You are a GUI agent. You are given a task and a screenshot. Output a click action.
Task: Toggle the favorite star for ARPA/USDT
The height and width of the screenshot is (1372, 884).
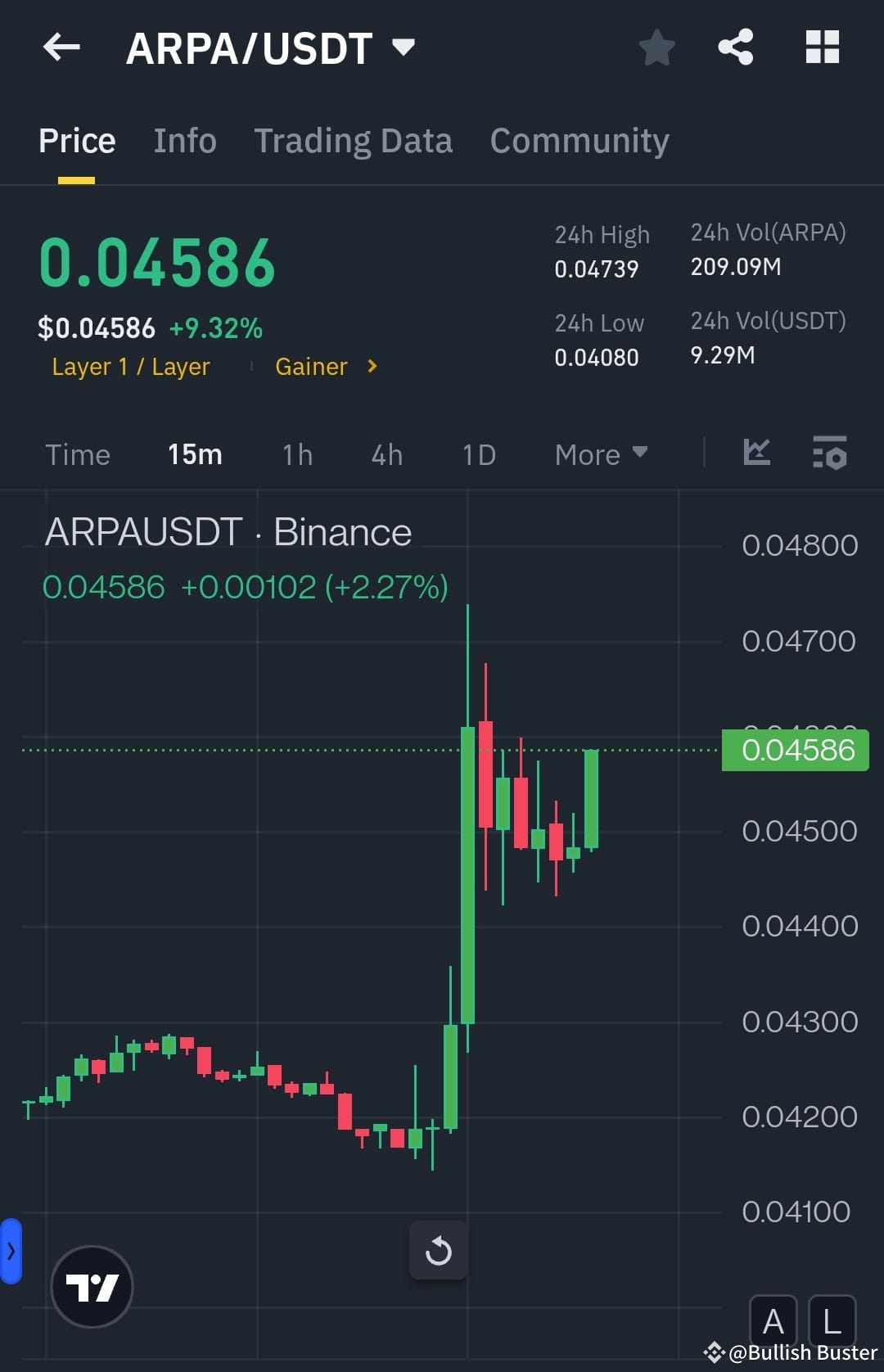tap(656, 47)
